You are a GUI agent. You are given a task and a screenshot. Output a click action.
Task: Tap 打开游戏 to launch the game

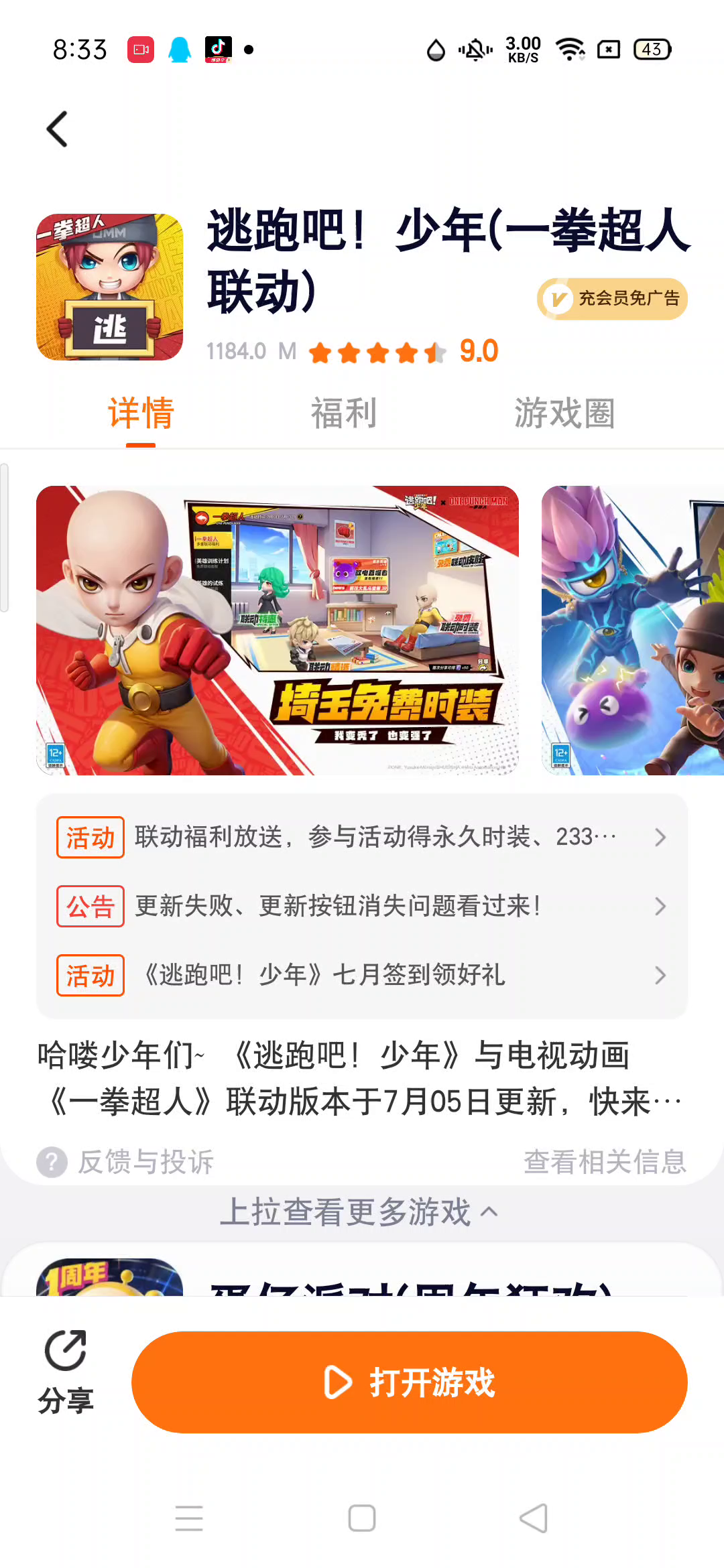(409, 1382)
